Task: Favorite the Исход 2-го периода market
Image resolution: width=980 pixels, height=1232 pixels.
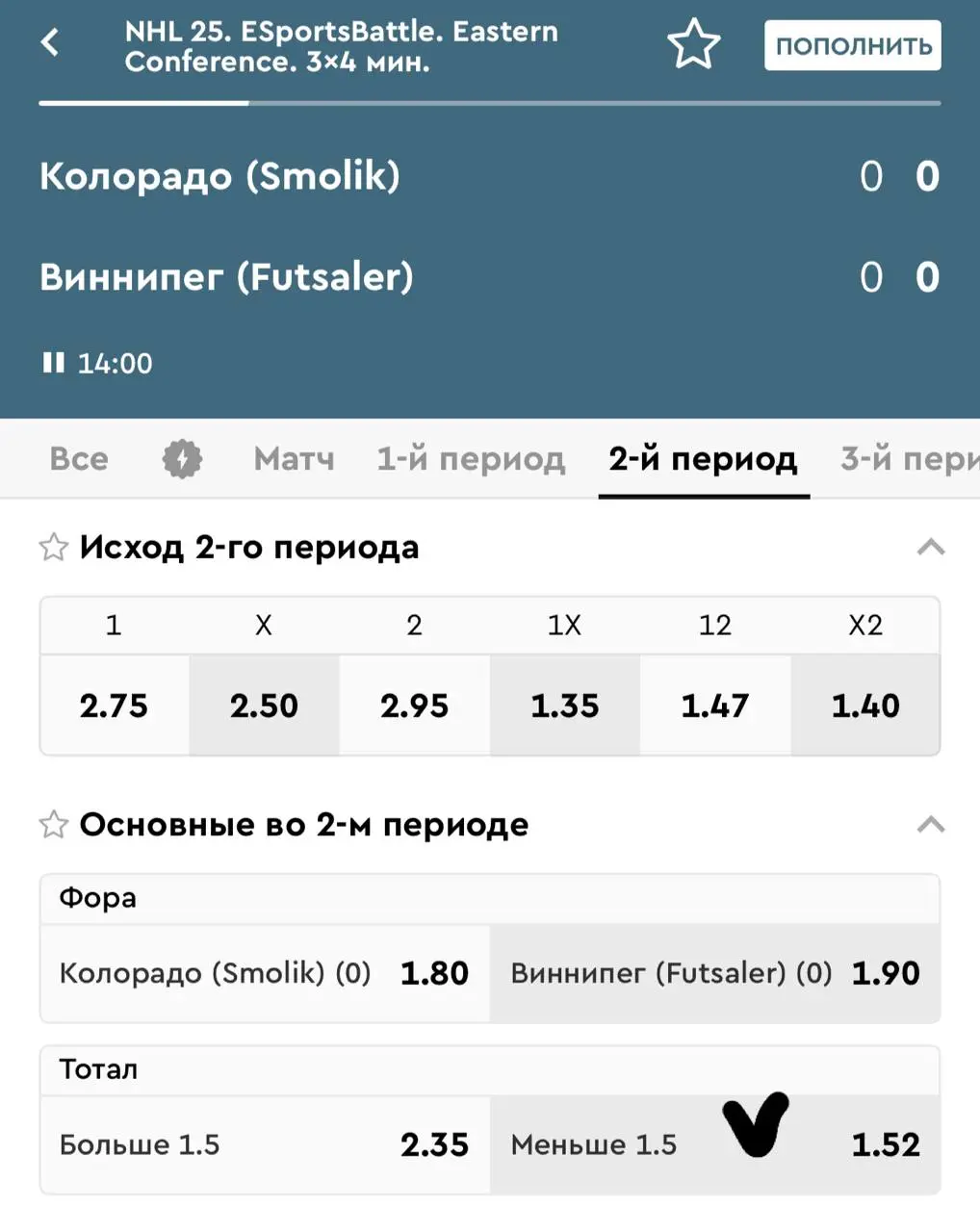Action: pyautogui.click(x=54, y=548)
